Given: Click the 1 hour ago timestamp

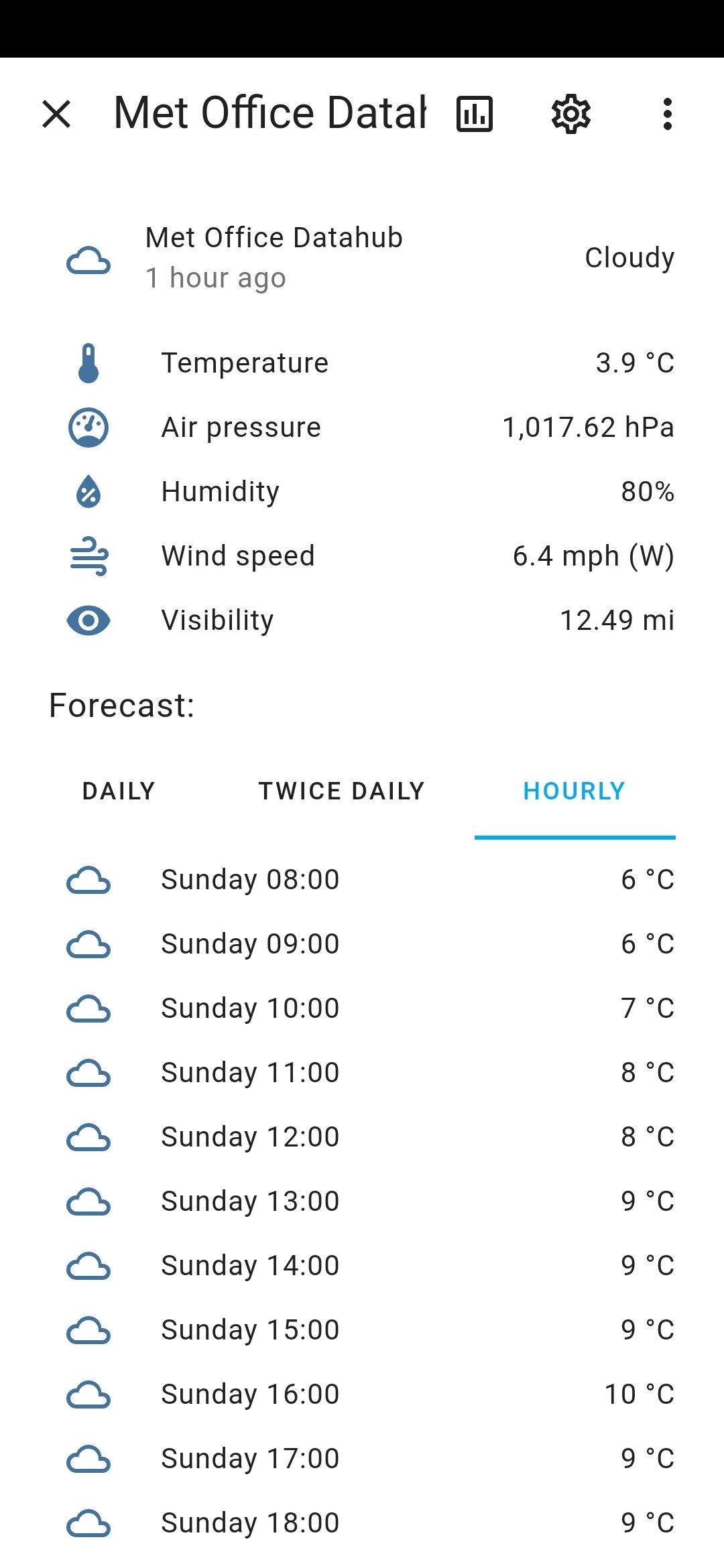Looking at the screenshot, I should tap(216, 277).
